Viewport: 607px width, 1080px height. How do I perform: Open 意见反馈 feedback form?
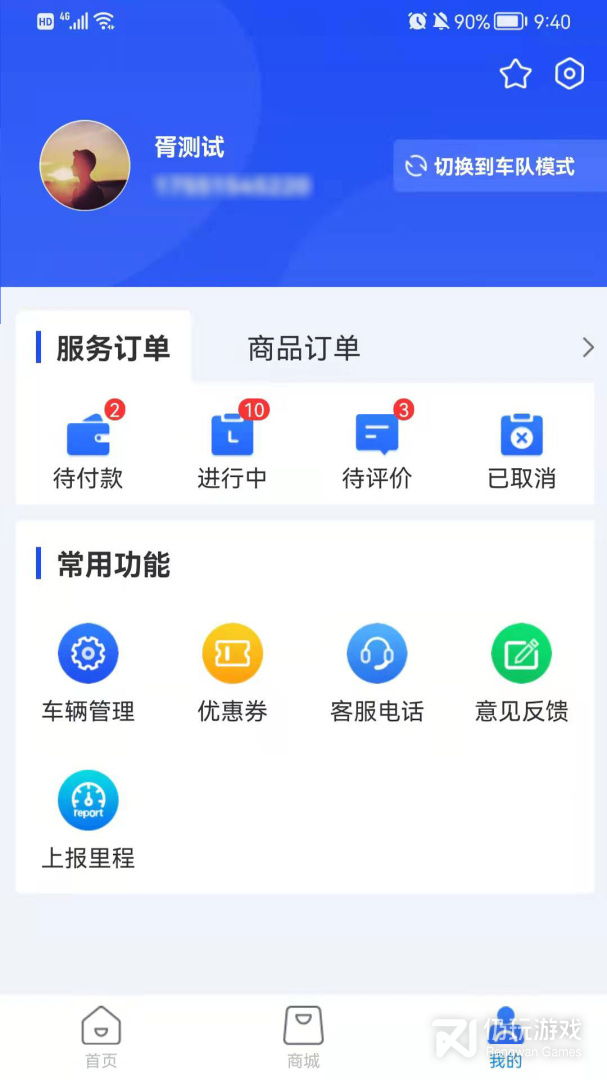click(x=521, y=672)
